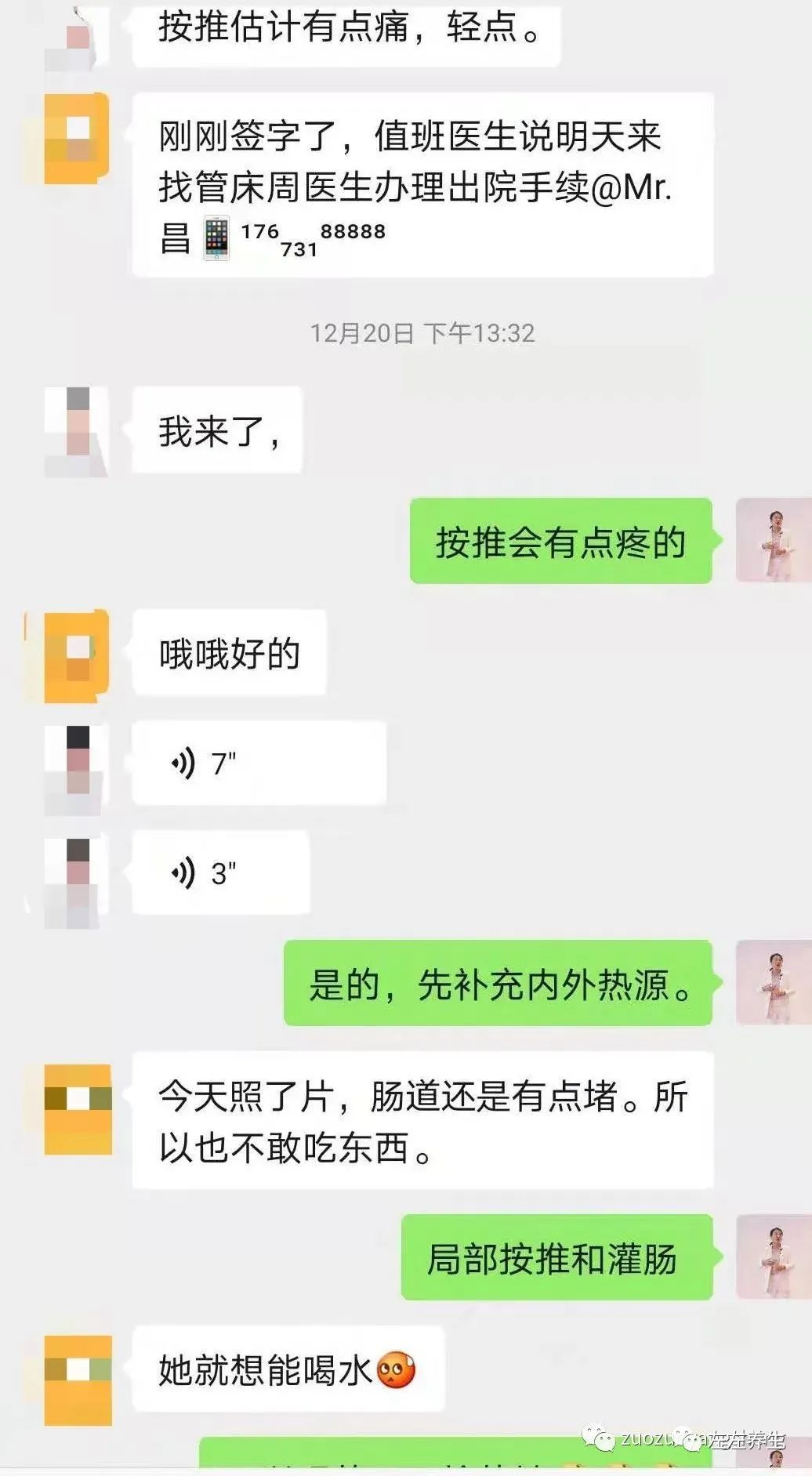View profile of 刚刚签字了 message sender
The height and width of the screenshot is (1476, 812).
[x=75, y=139]
